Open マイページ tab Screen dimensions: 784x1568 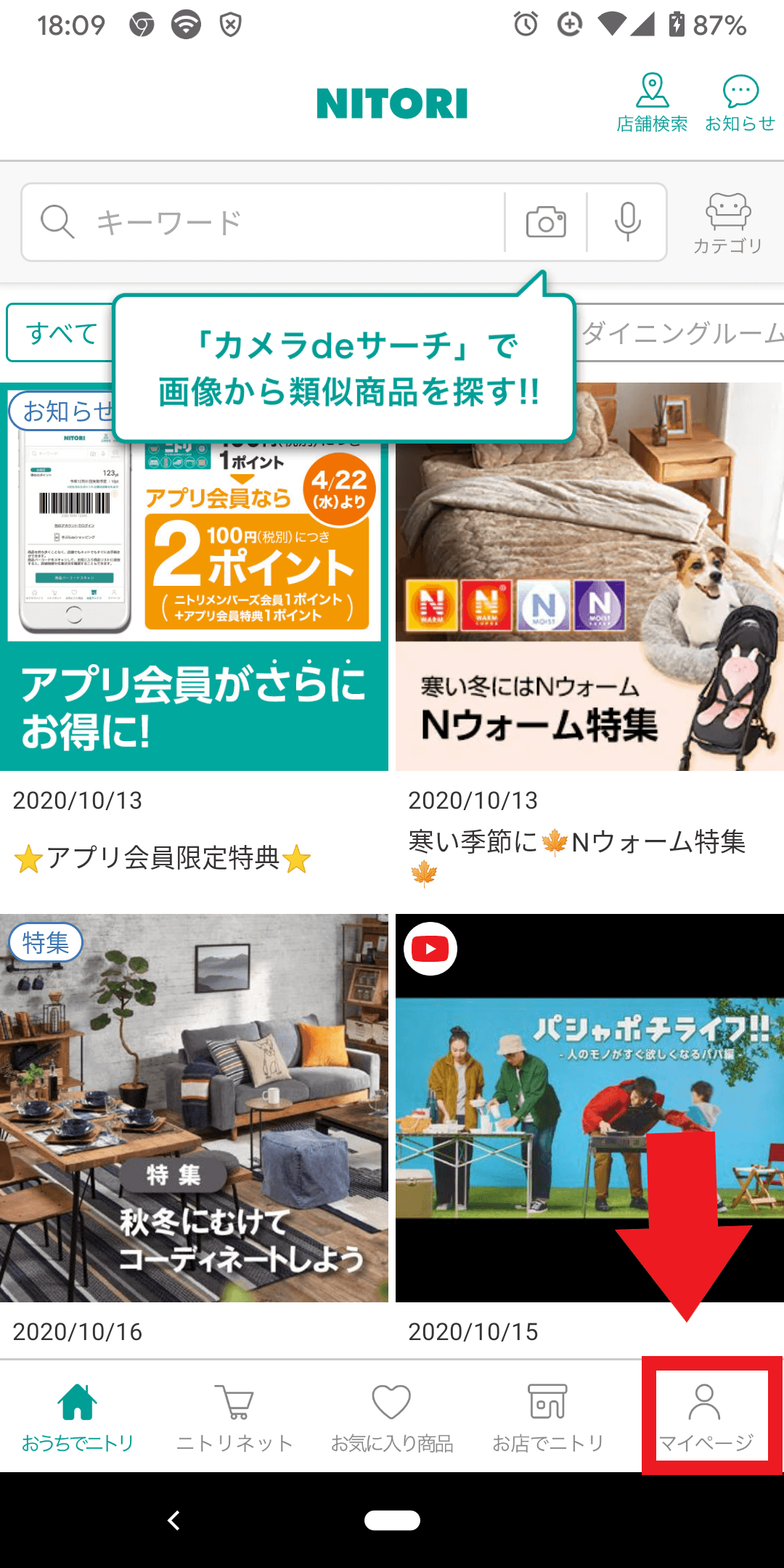click(x=706, y=1417)
